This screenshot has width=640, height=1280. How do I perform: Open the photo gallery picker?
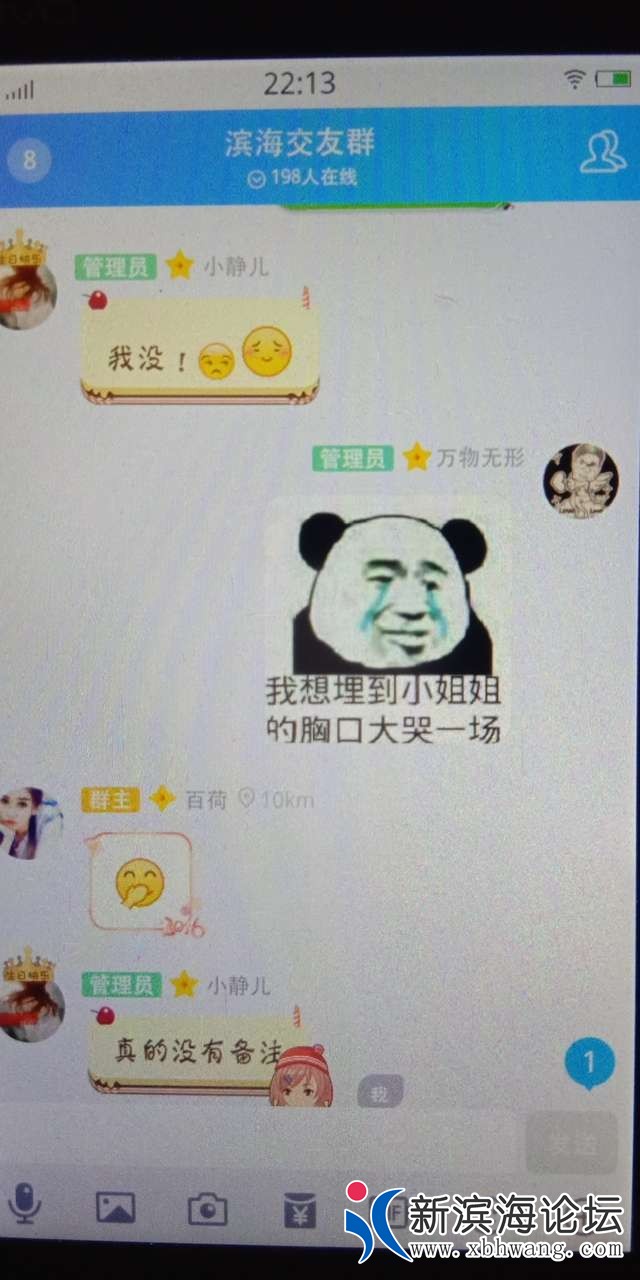coord(115,1207)
